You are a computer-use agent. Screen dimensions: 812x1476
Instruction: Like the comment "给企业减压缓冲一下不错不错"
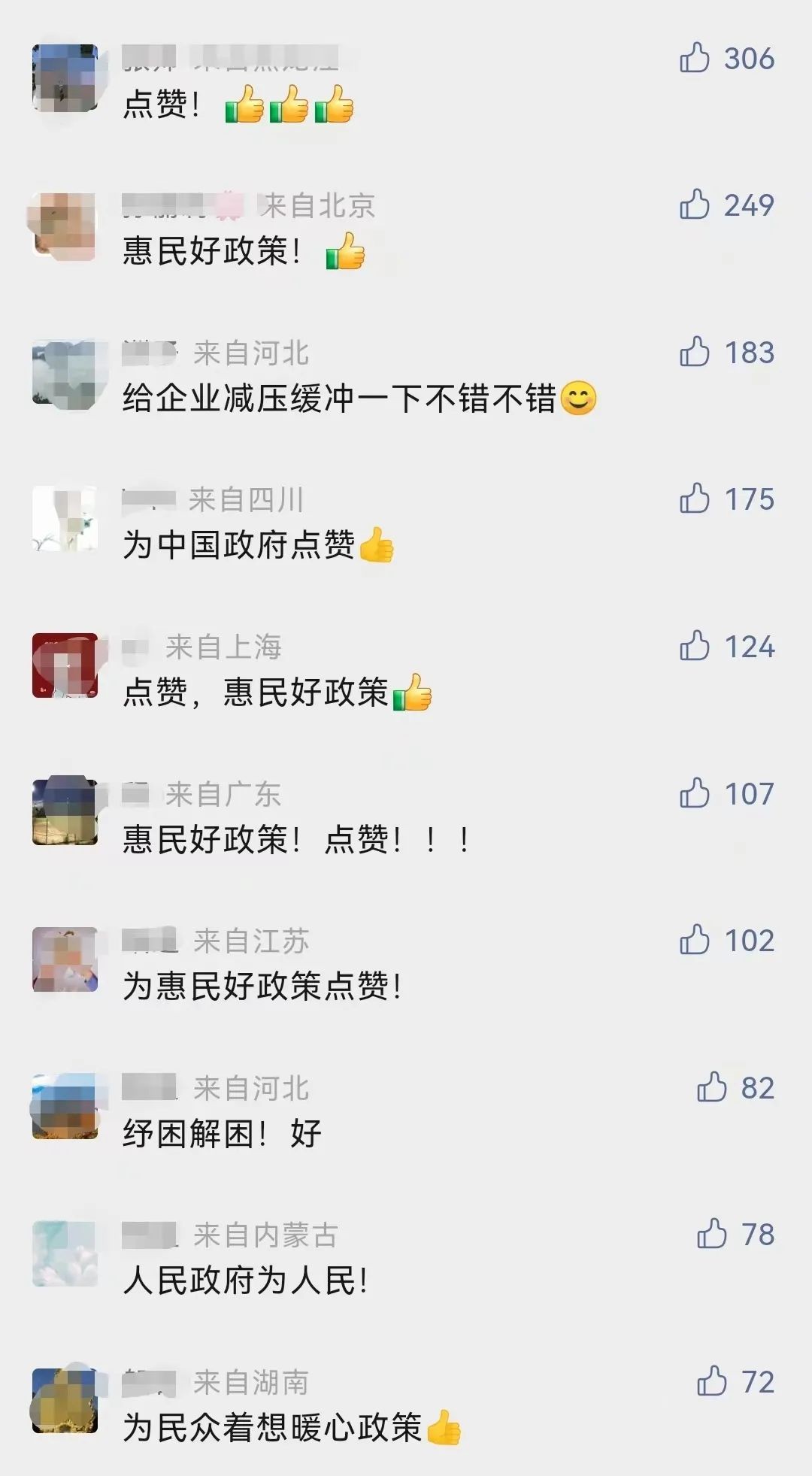695,352
